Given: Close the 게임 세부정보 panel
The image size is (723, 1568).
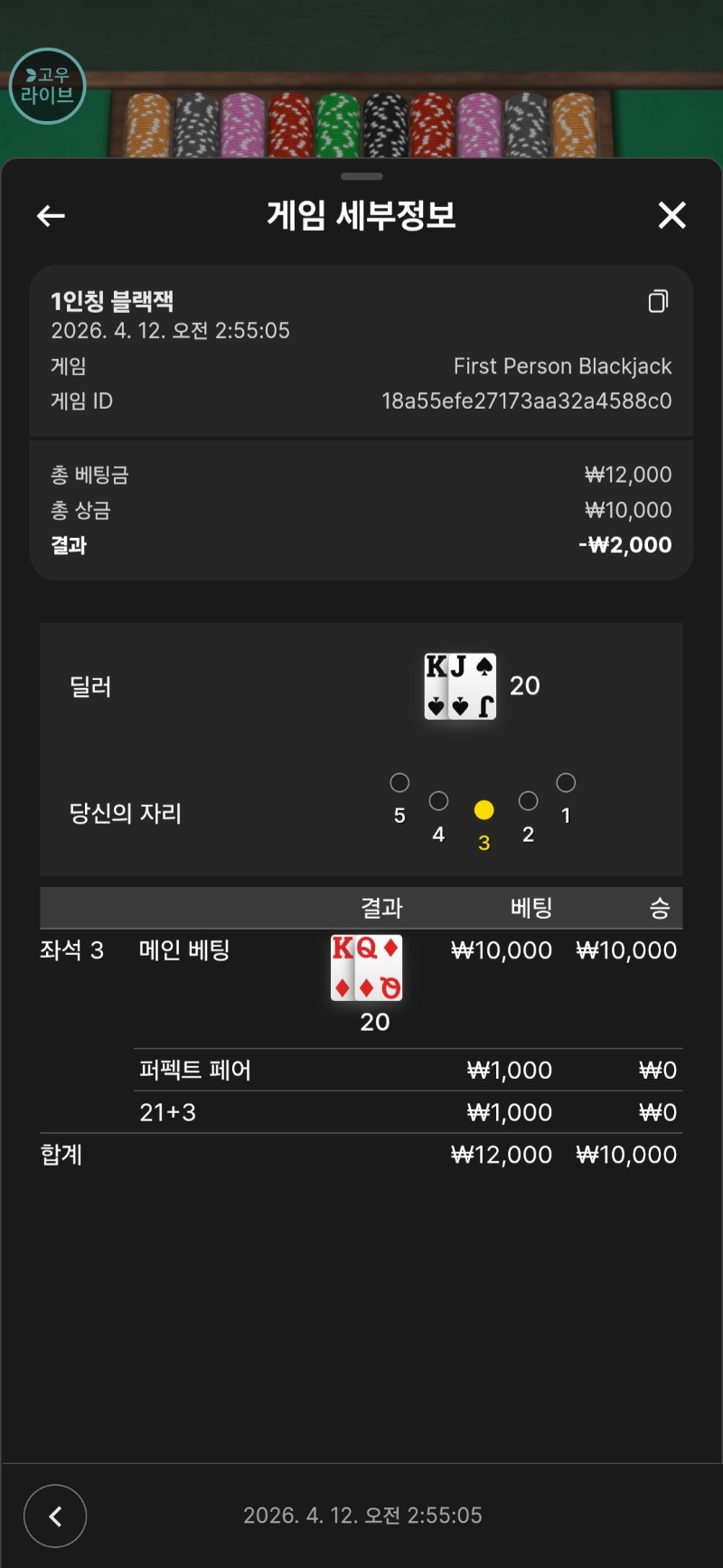Looking at the screenshot, I should 671,215.
